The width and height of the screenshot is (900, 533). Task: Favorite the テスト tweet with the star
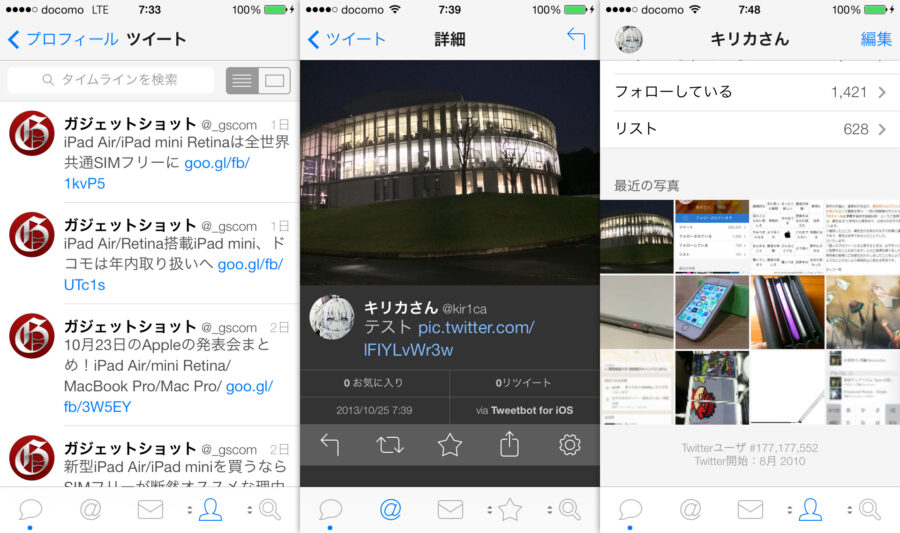pos(450,445)
